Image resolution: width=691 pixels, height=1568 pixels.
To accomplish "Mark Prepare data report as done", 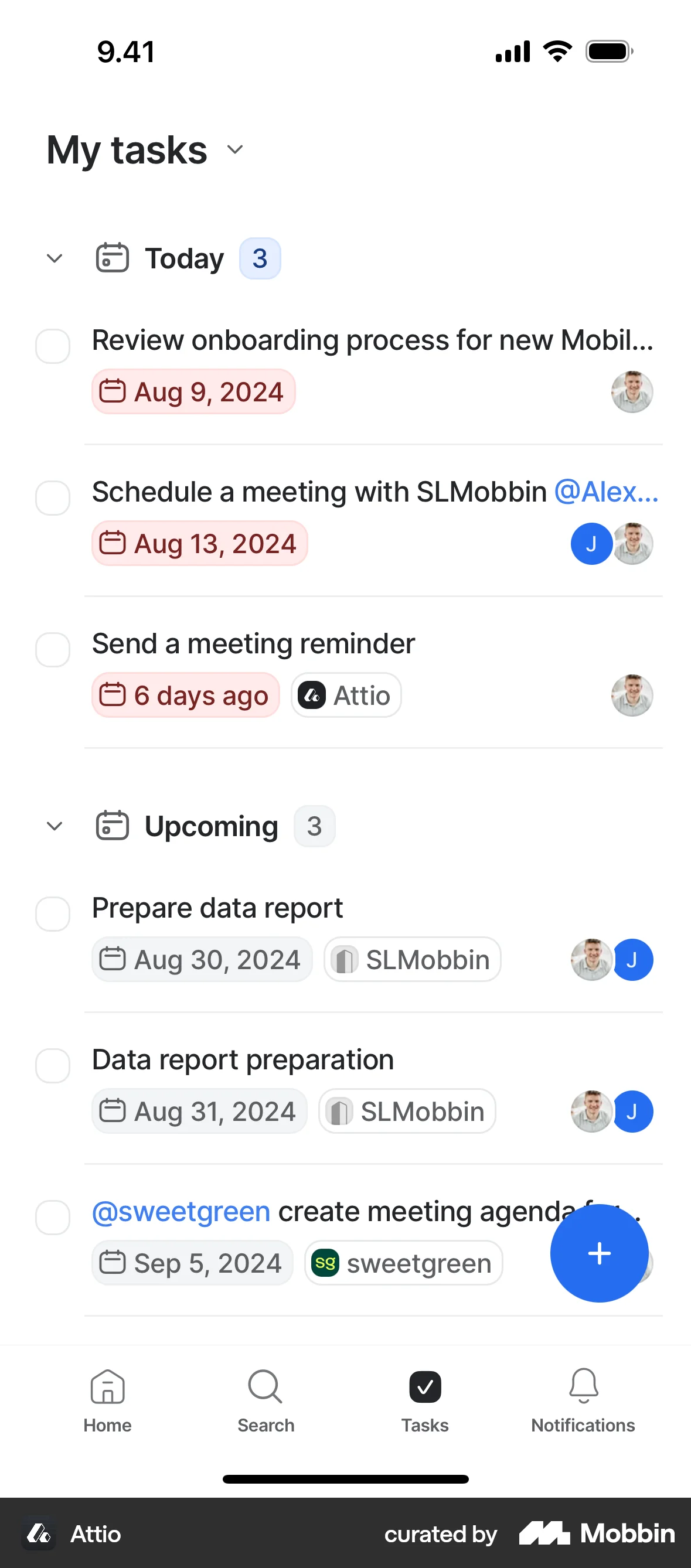I will [x=53, y=913].
